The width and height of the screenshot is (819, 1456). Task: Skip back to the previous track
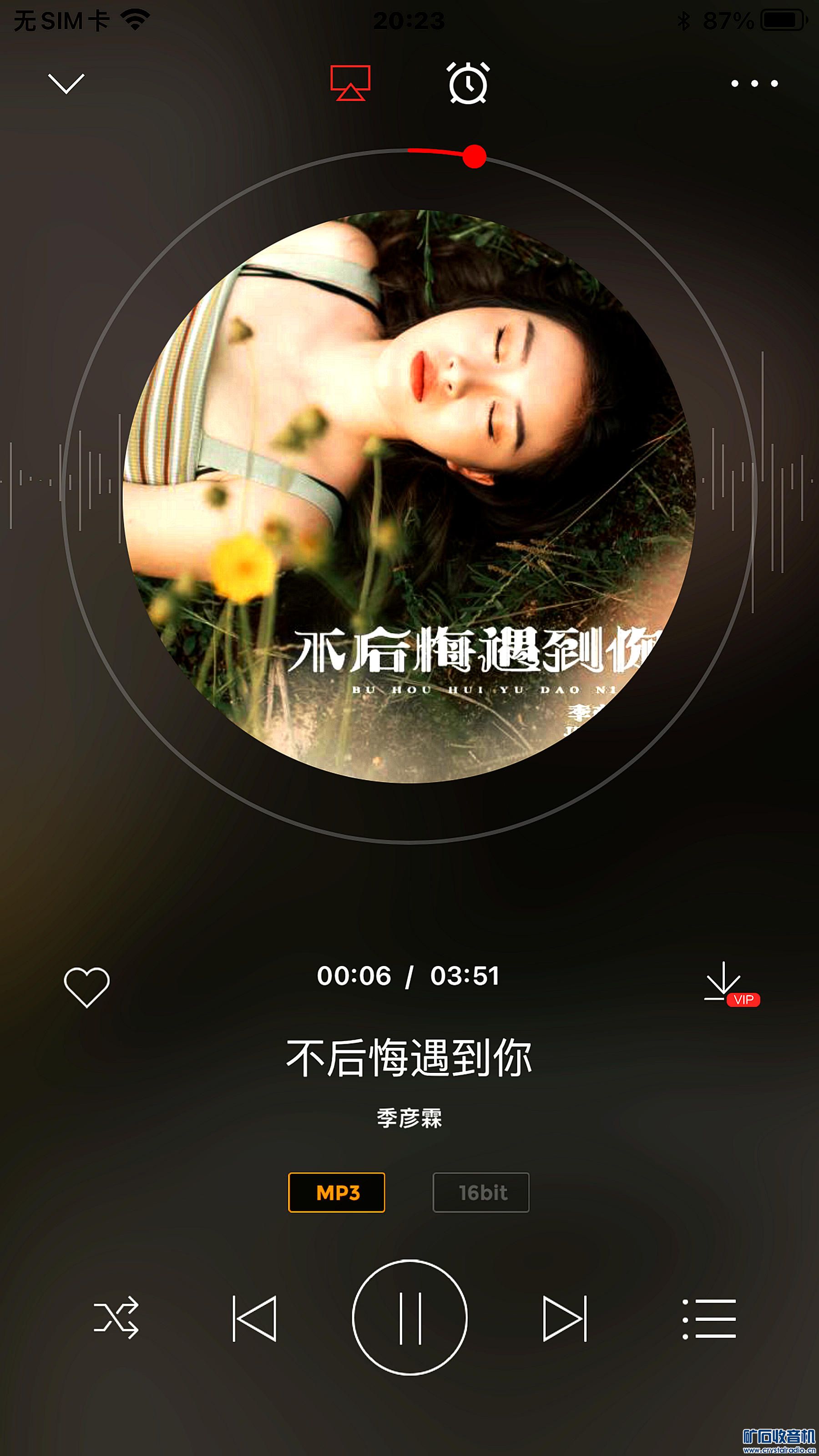click(255, 1318)
